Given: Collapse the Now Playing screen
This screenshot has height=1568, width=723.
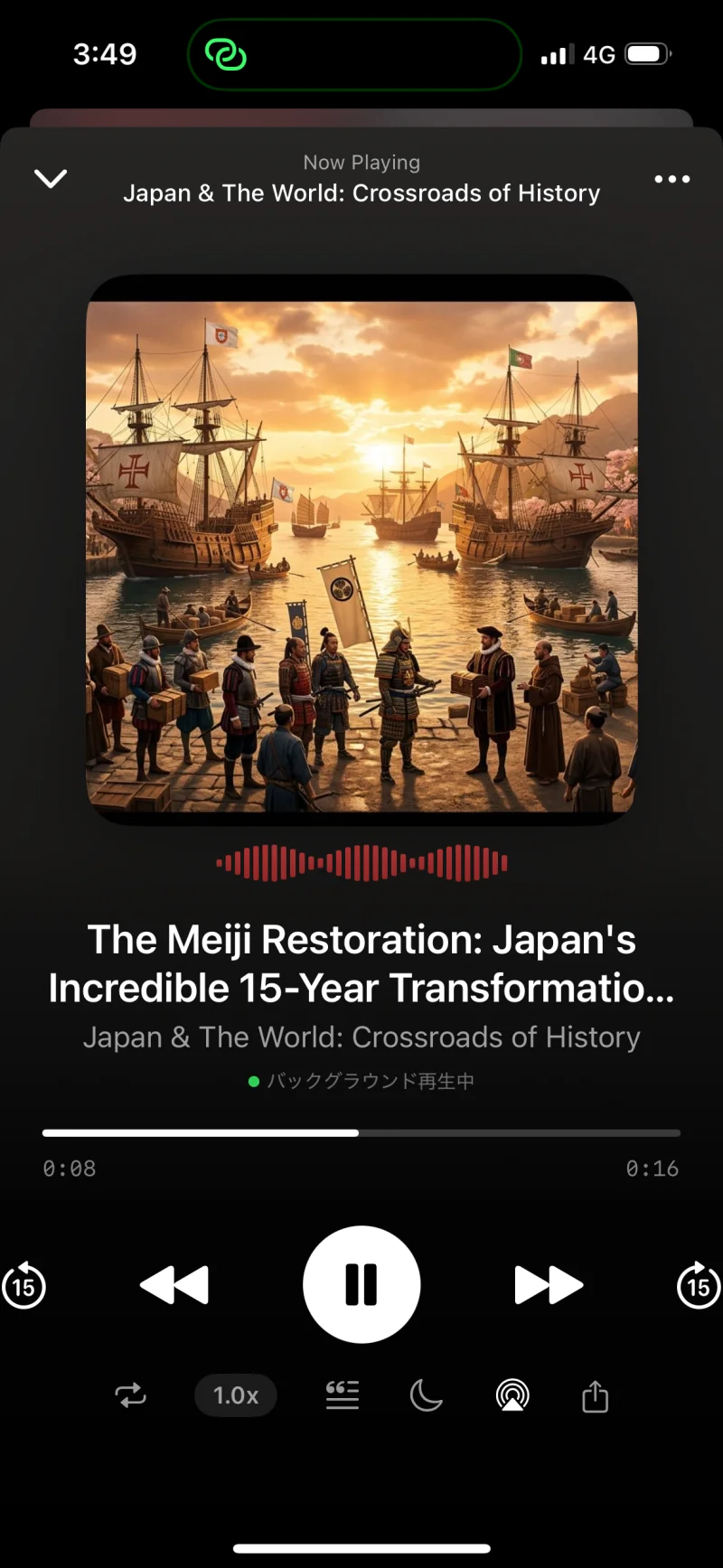Looking at the screenshot, I should point(51,178).
